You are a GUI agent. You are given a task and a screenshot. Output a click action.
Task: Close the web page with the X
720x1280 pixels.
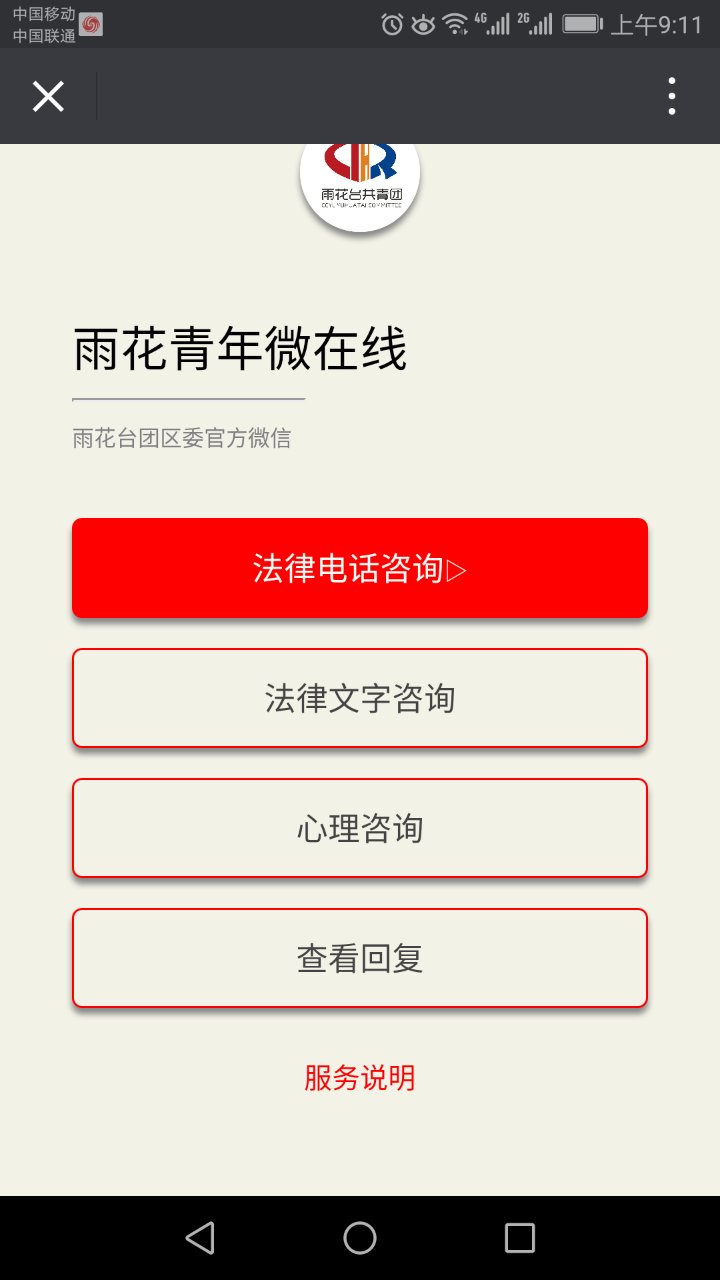[x=48, y=97]
